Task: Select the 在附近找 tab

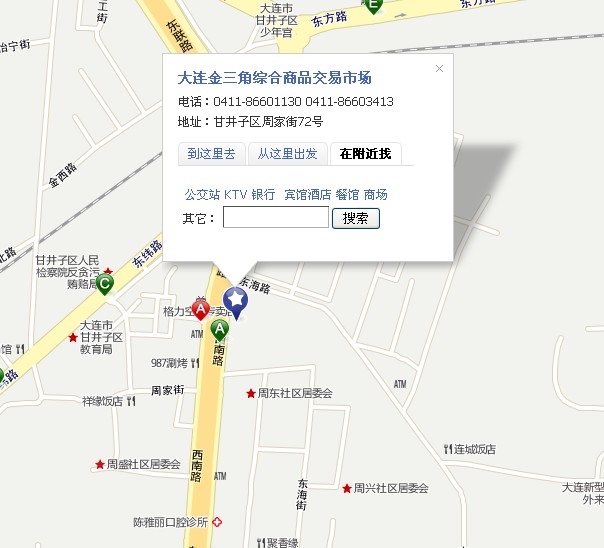Action: [x=365, y=154]
